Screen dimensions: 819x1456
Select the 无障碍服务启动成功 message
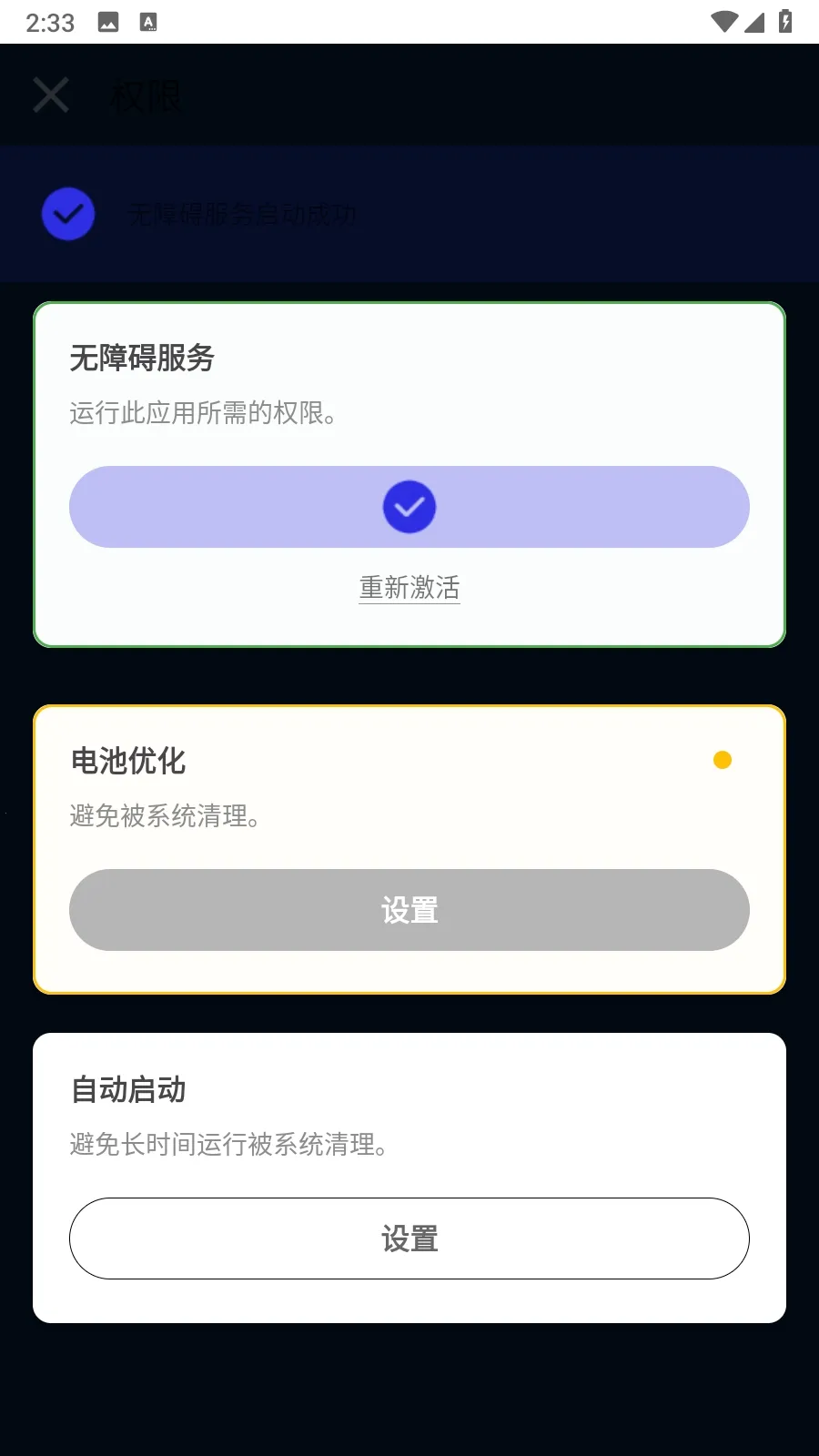point(242,216)
